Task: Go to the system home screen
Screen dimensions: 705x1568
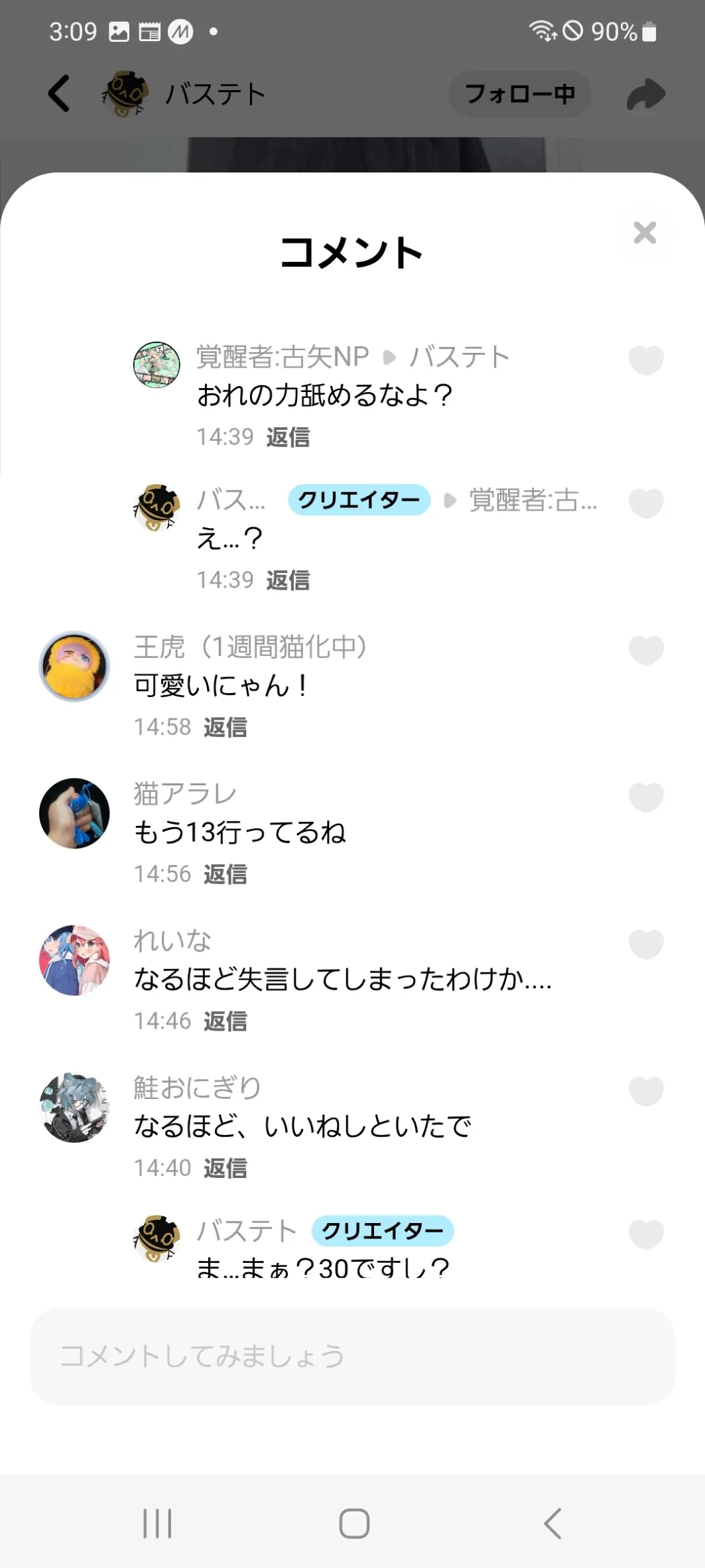Action: (354, 1524)
